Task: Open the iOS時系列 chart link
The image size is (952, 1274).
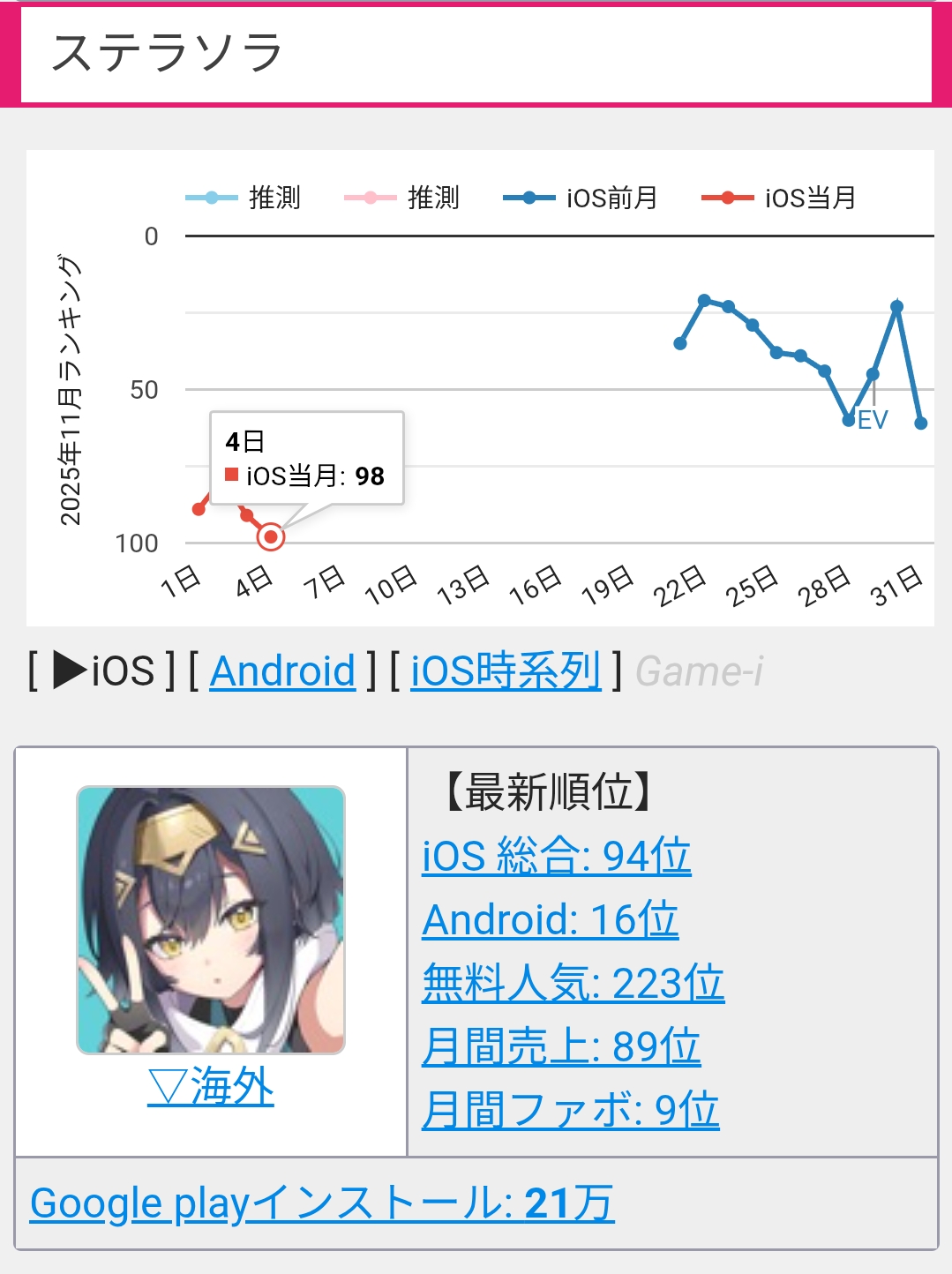Action: click(506, 671)
